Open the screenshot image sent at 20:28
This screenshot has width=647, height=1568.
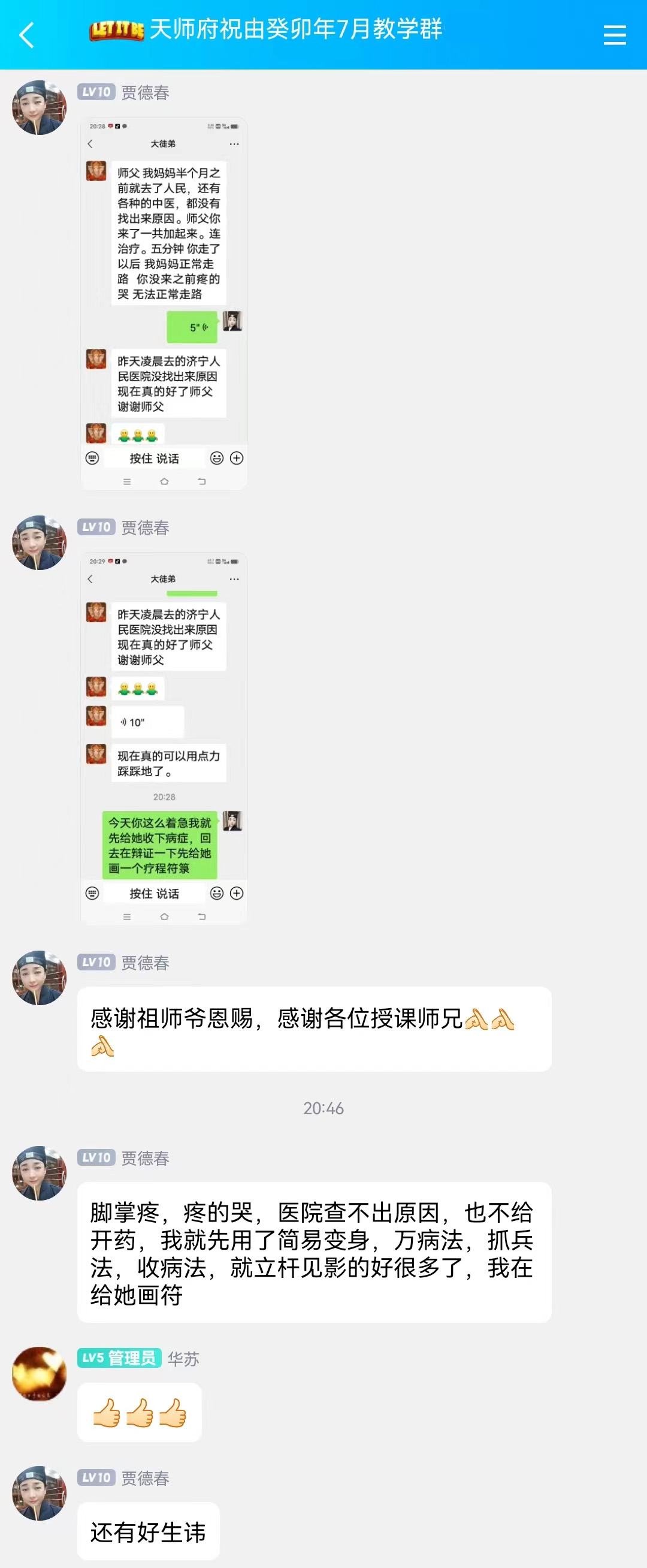coord(164,303)
